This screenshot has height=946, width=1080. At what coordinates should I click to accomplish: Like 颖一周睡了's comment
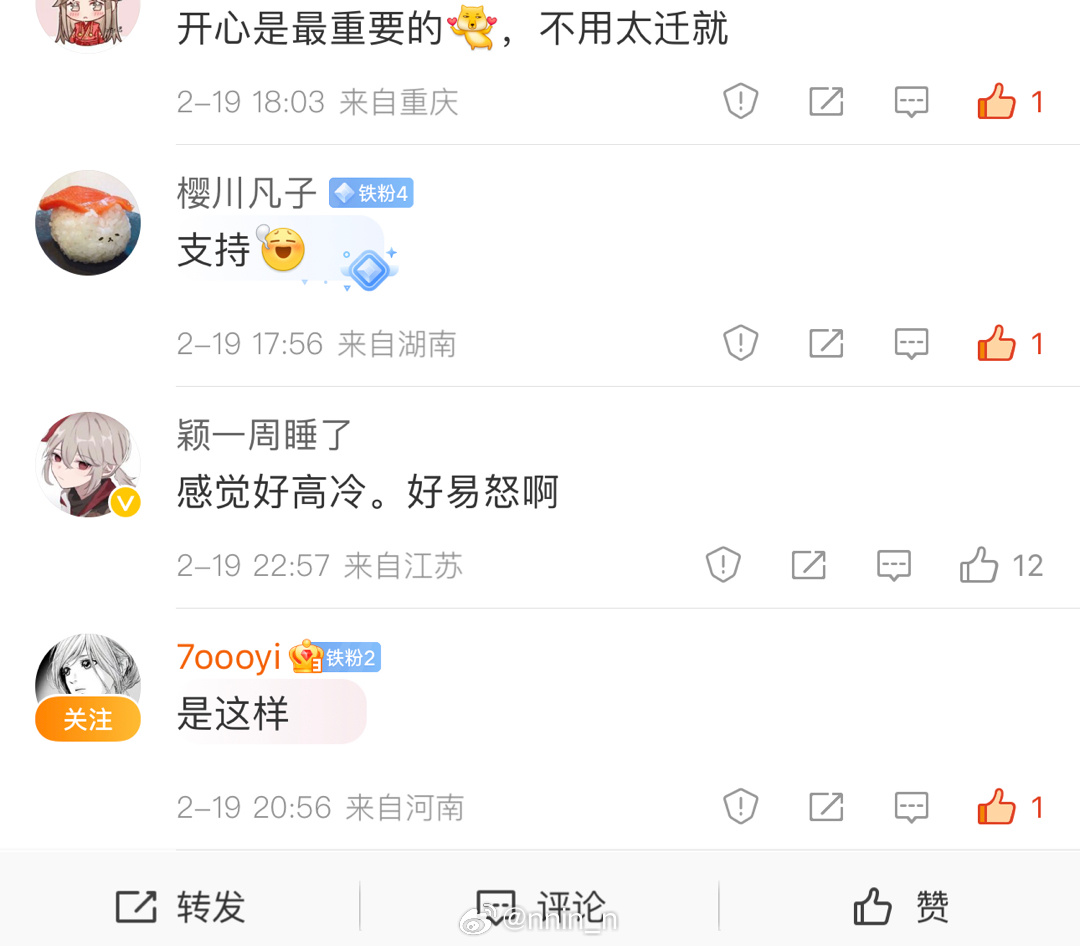click(979, 566)
